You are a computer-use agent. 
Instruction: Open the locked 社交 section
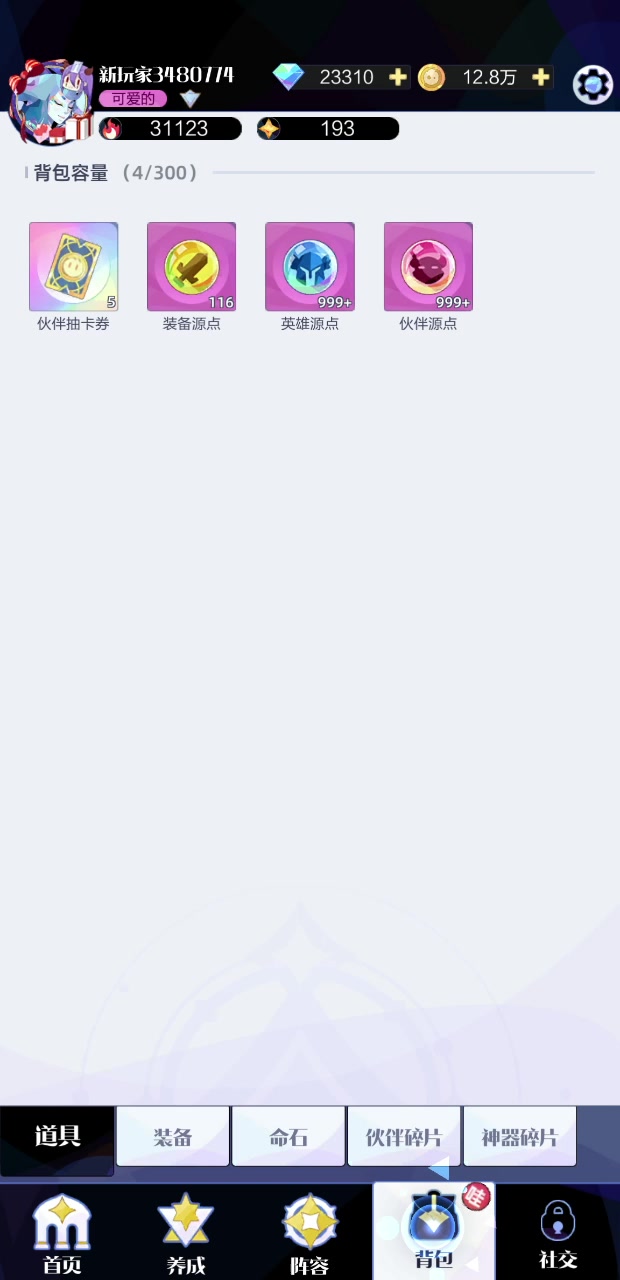coord(558,1234)
